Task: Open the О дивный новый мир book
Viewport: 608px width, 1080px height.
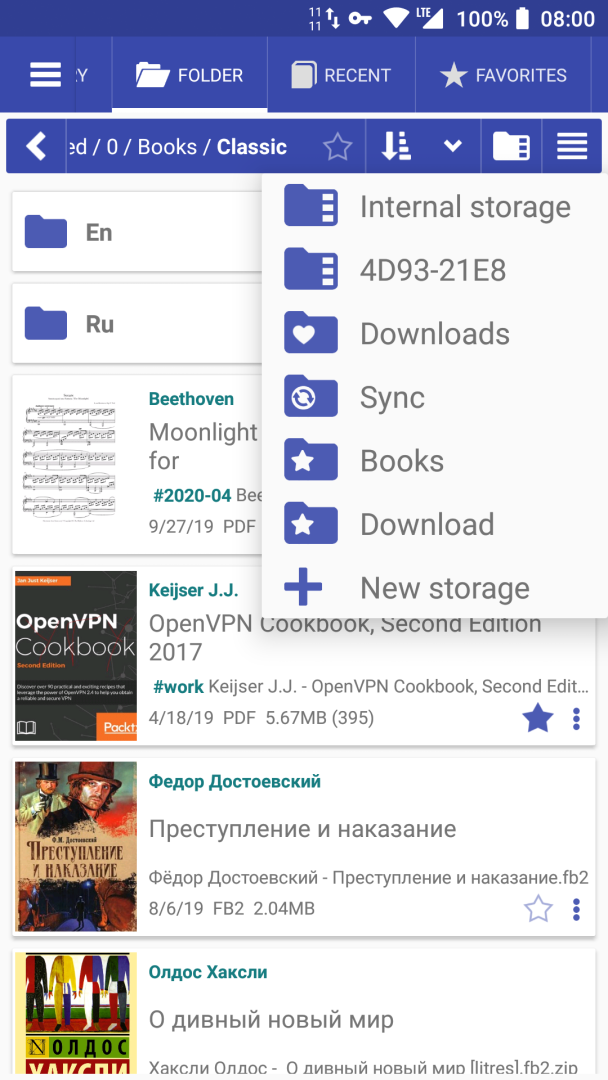Action: click(x=271, y=1020)
